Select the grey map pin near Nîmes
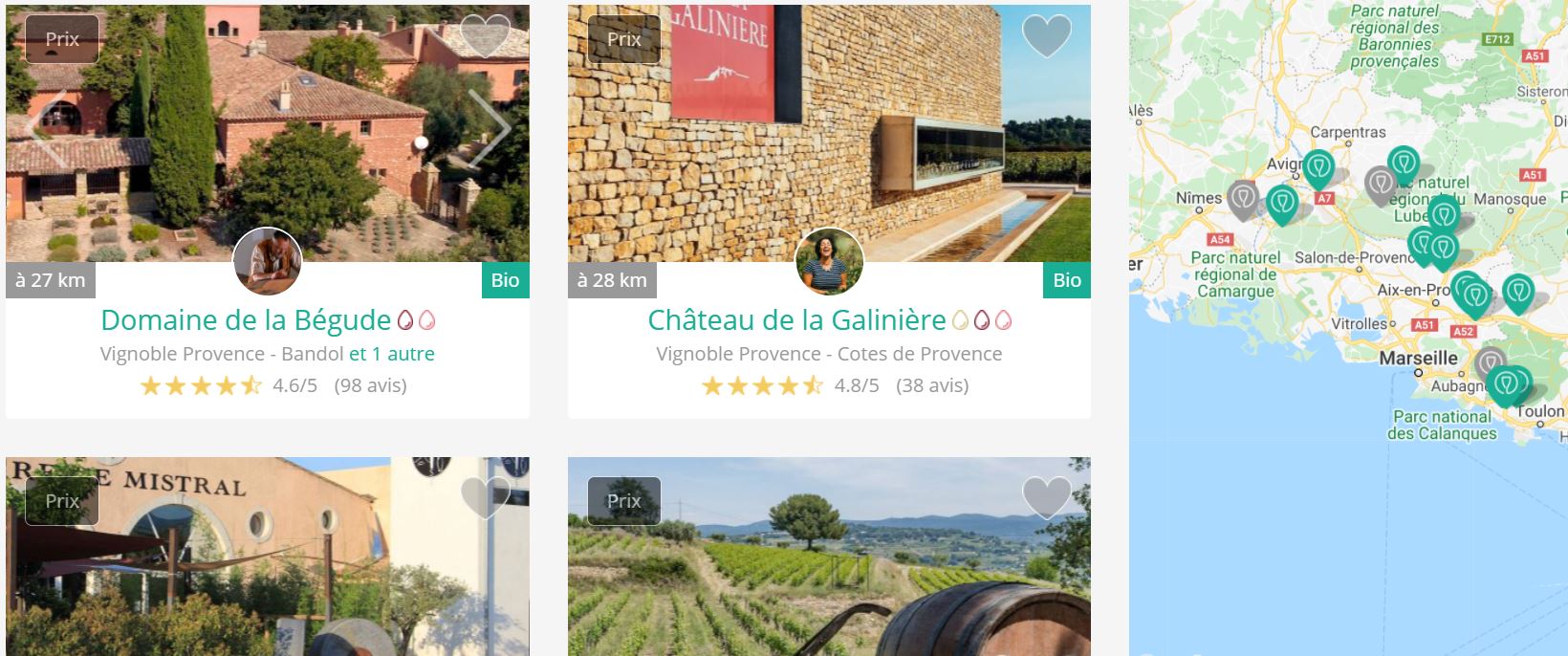This screenshot has height=656, width=1568. (x=1243, y=199)
